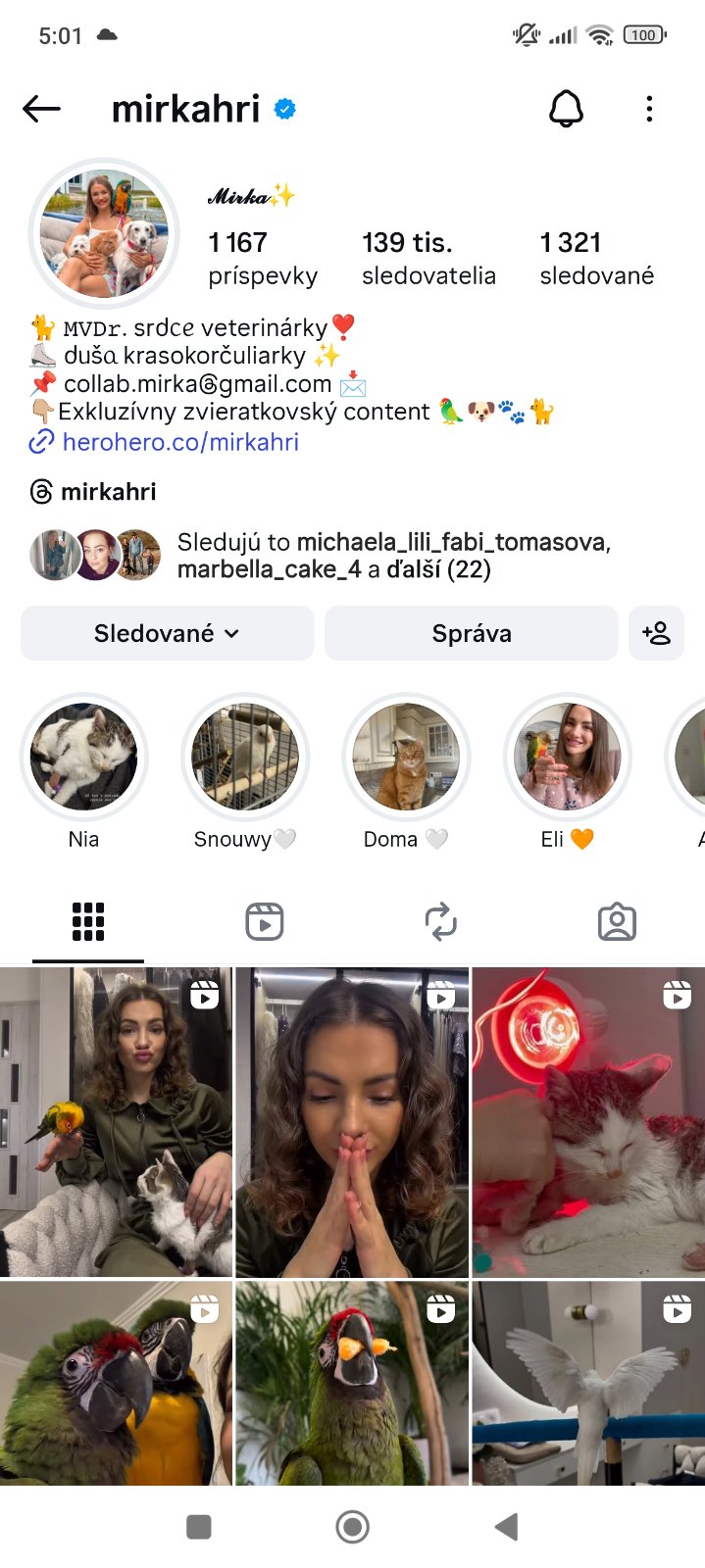Image resolution: width=705 pixels, height=1568 pixels.
Task: View the Eli story highlight
Action: point(567,757)
